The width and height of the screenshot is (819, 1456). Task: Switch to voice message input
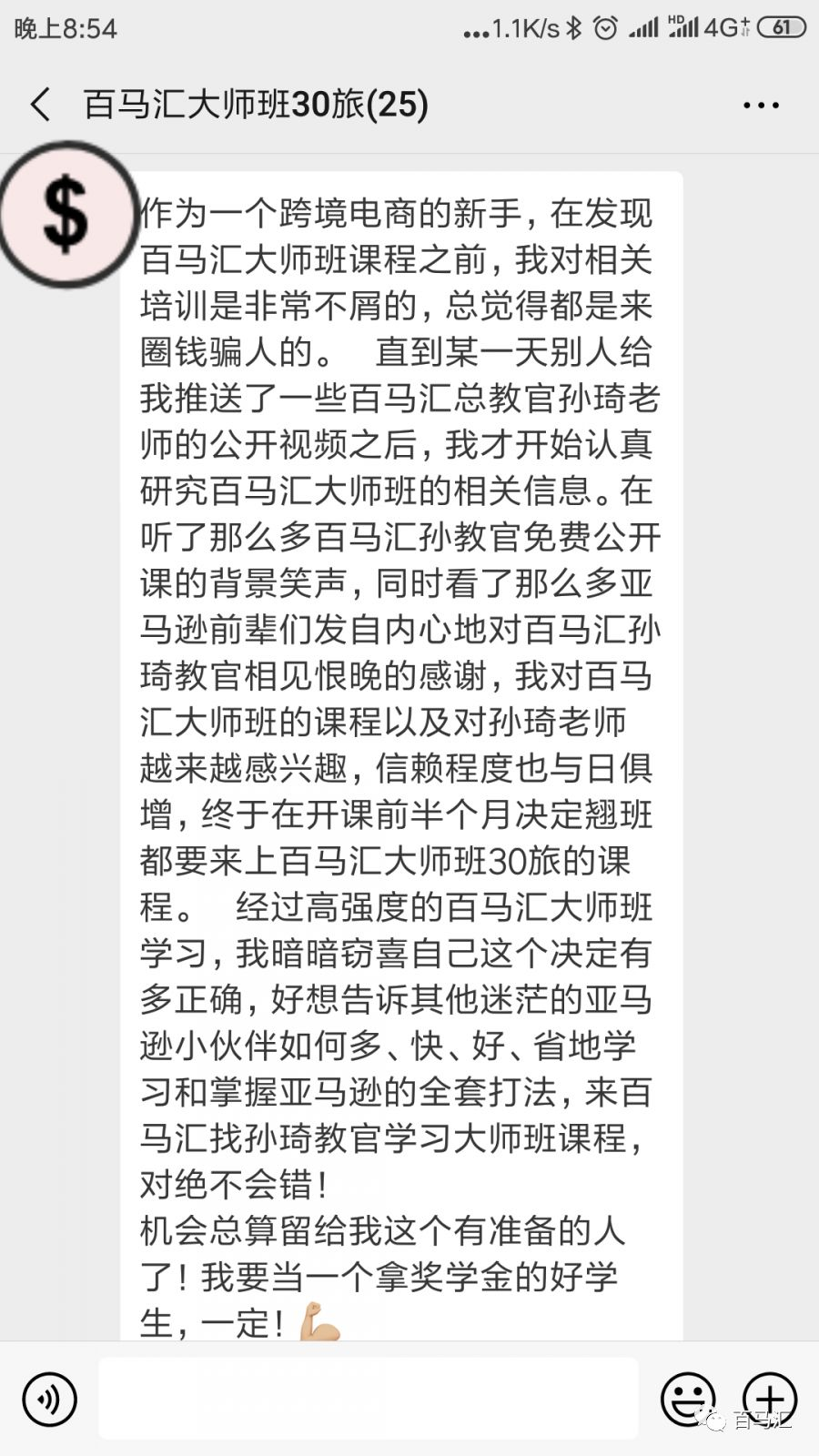click(50, 1399)
